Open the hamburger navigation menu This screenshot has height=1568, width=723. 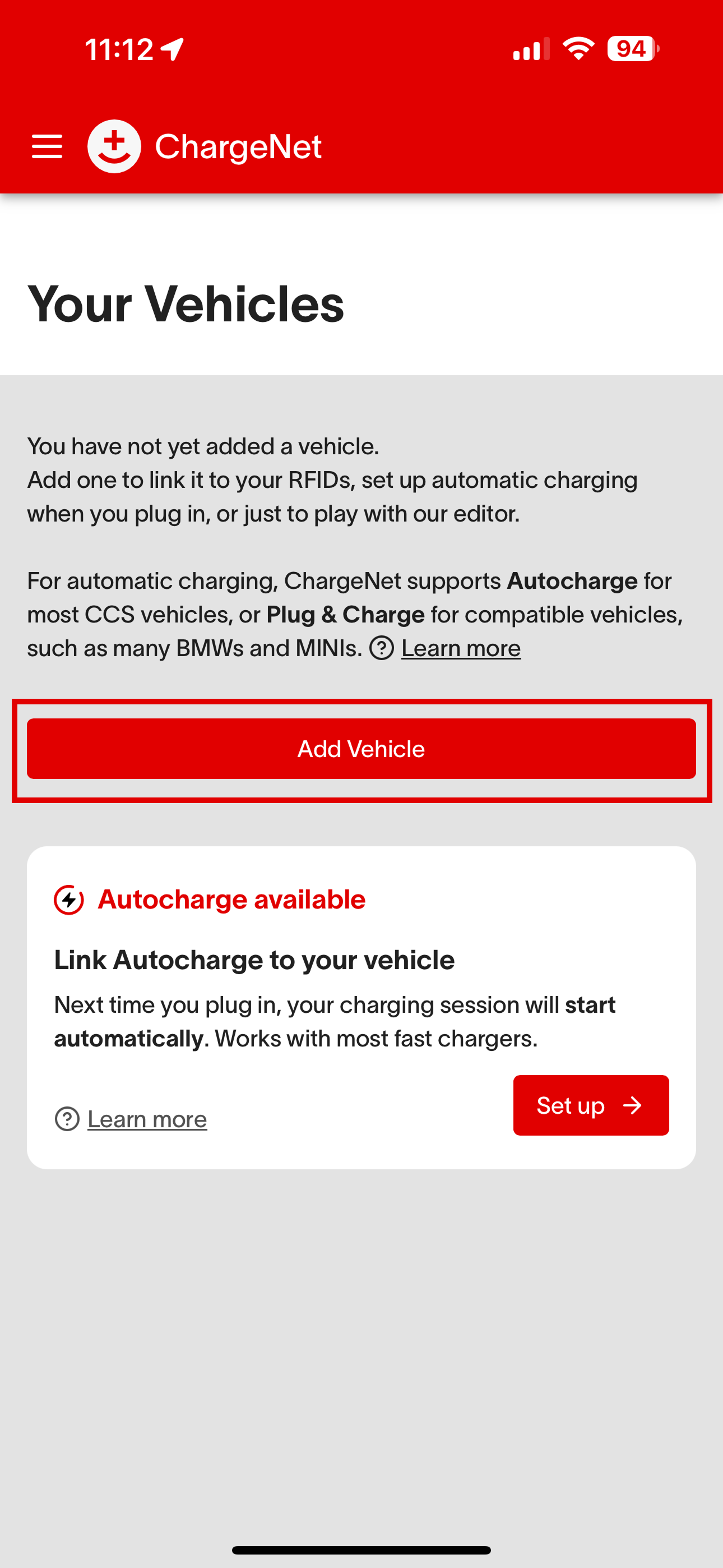click(47, 147)
